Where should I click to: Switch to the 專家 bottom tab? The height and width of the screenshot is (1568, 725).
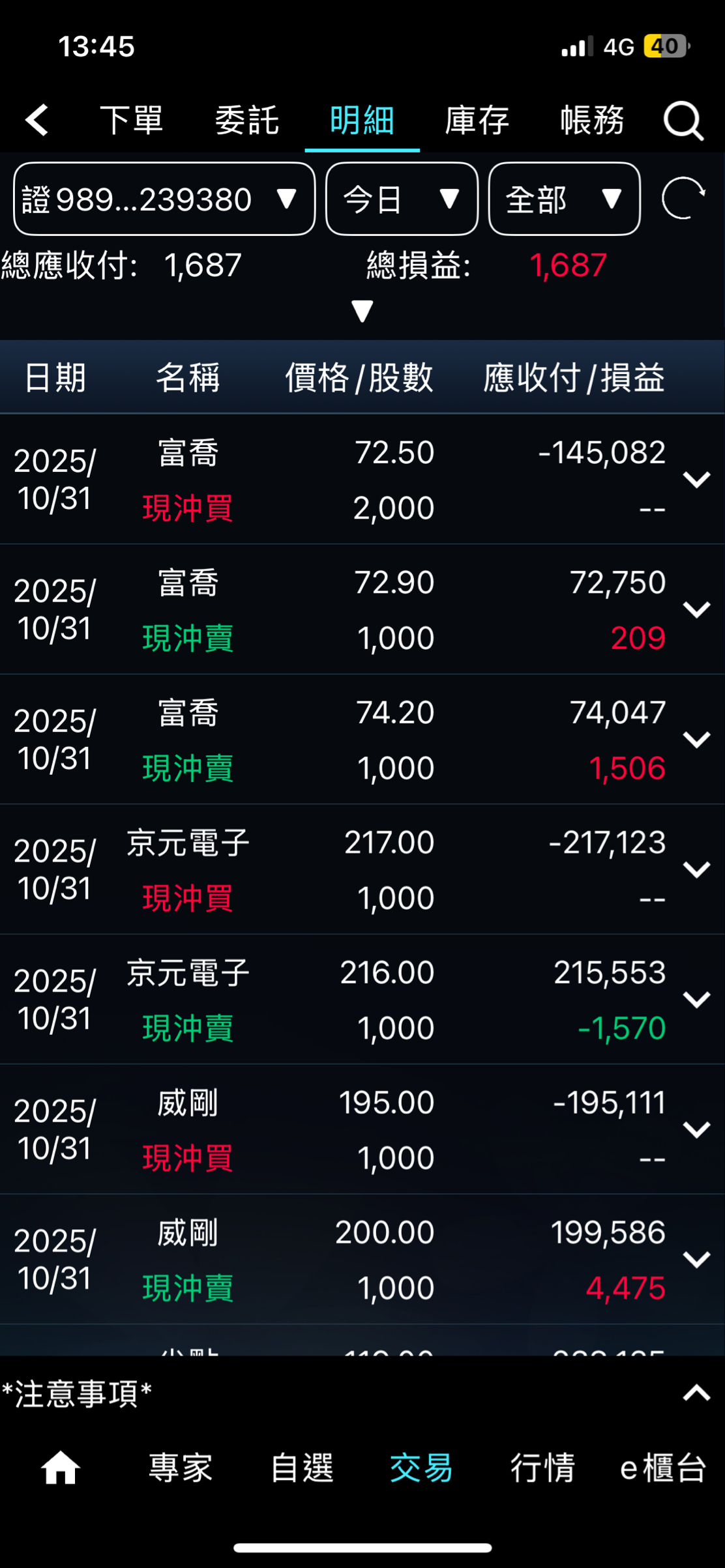point(181,1468)
